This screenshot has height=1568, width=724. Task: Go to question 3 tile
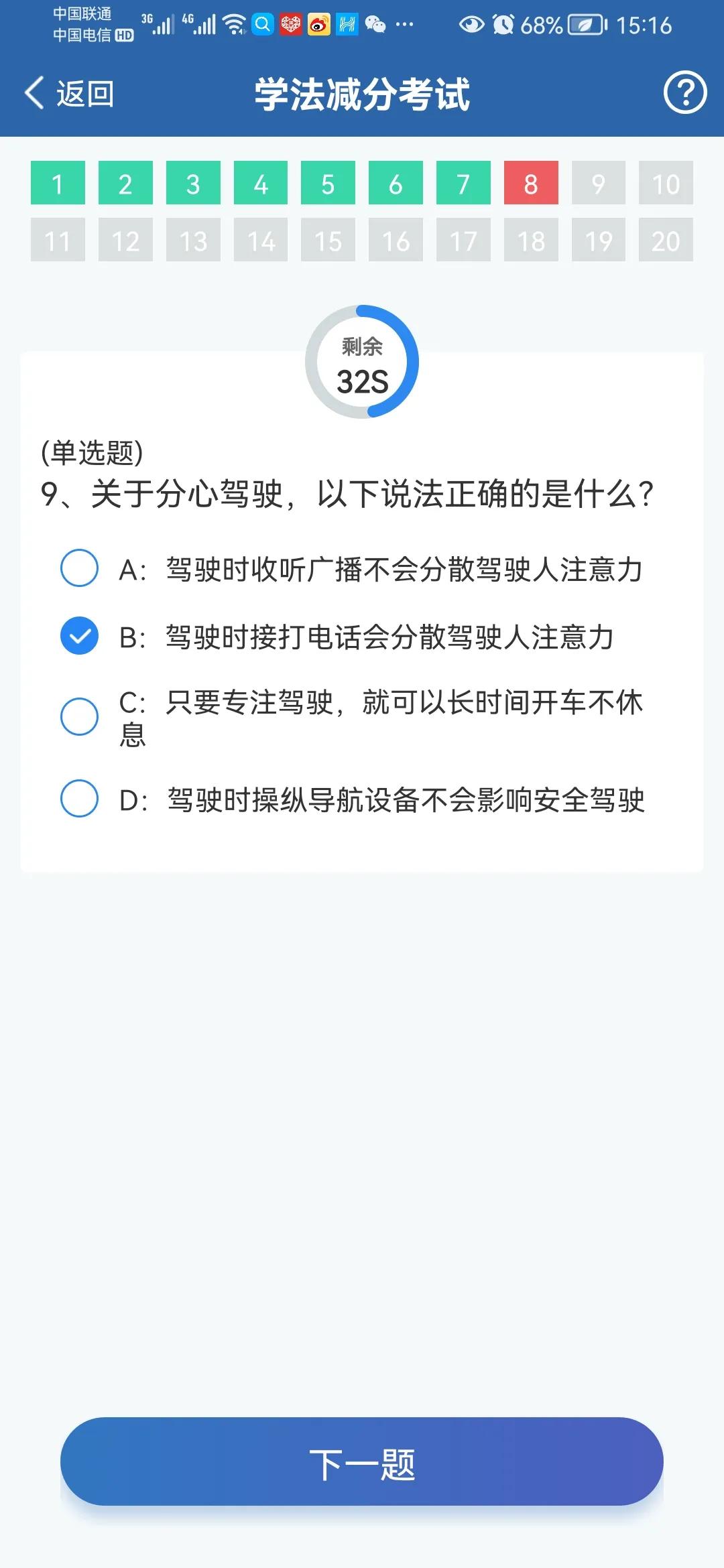point(193,183)
